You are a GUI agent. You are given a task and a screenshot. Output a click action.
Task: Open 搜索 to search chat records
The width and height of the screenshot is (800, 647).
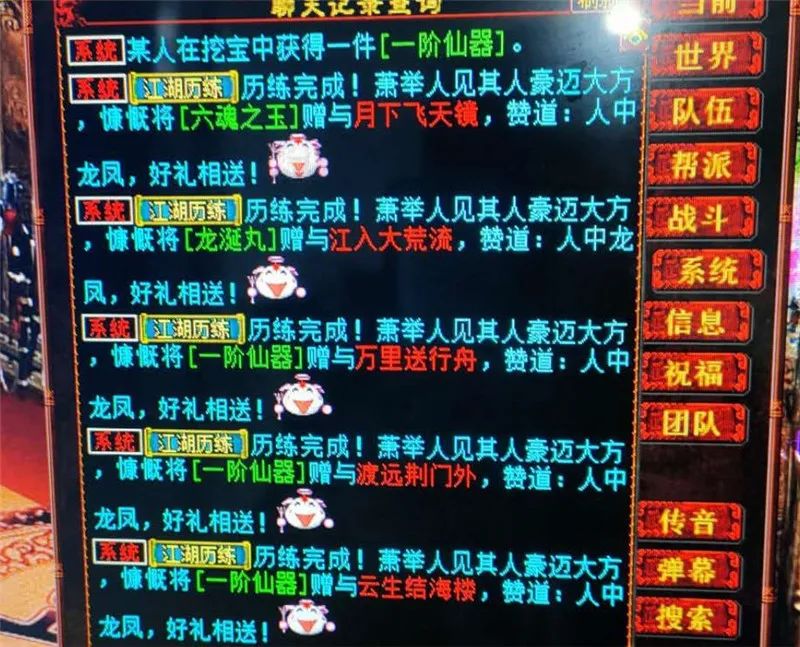686,616
